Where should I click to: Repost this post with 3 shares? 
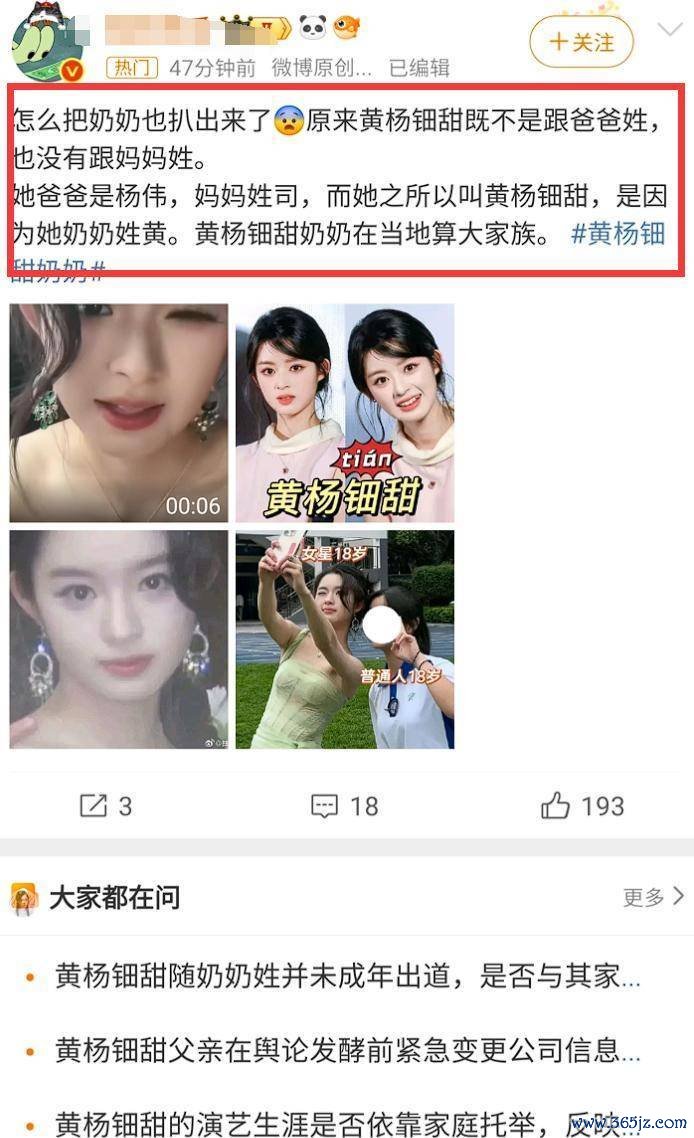click(105, 806)
